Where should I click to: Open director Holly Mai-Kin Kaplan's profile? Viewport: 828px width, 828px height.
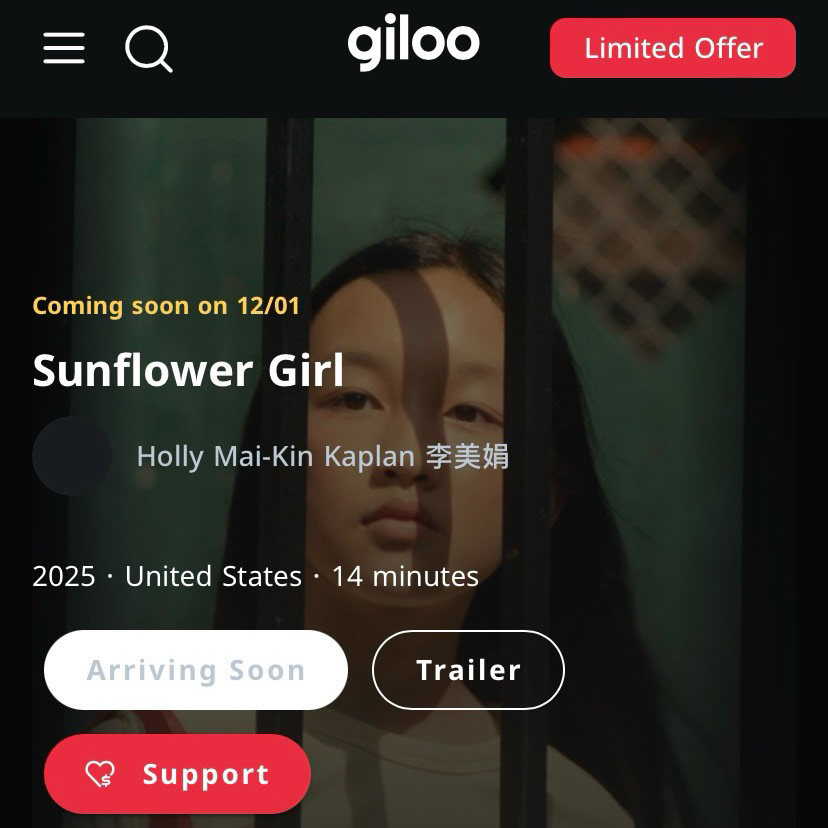[322, 456]
